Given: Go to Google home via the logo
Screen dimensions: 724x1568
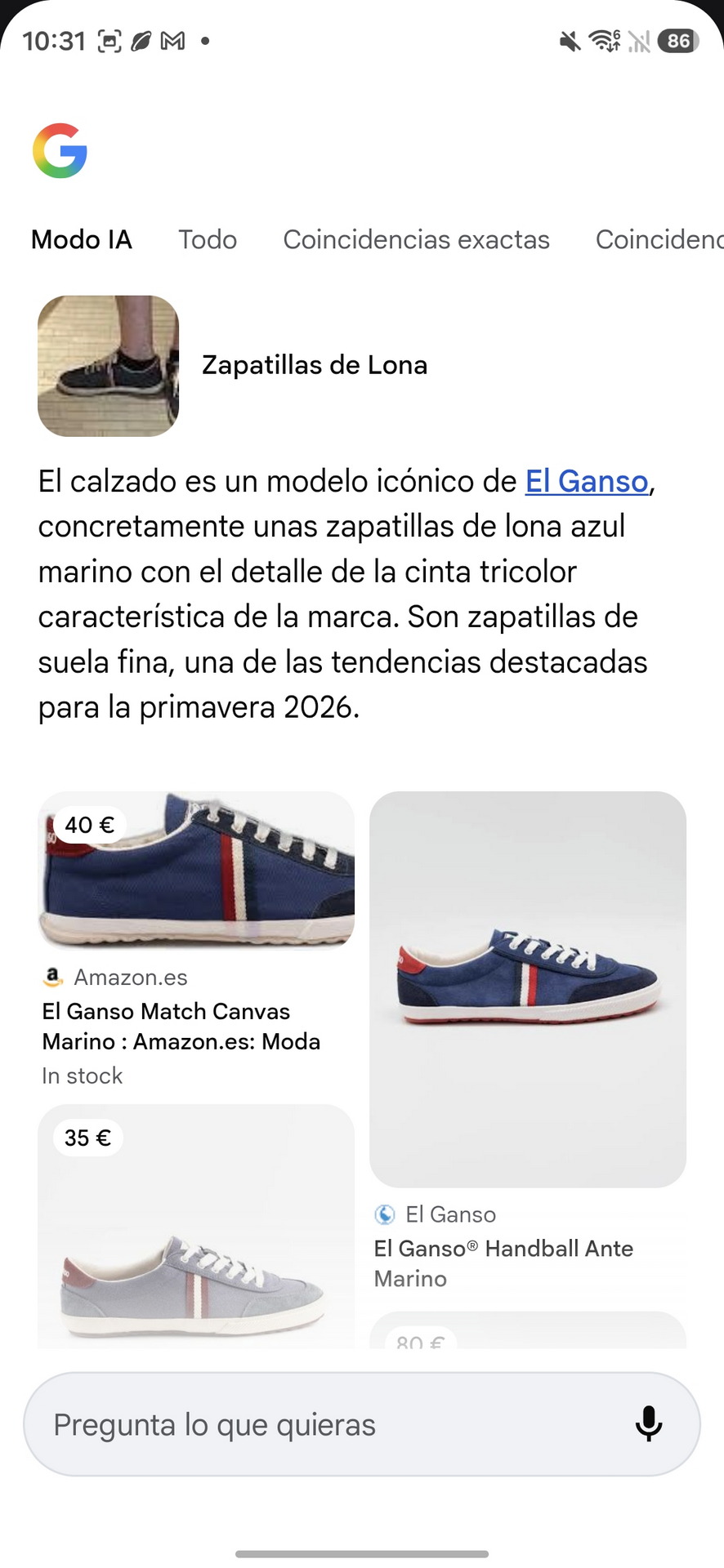Looking at the screenshot, I should tap(60, 151).
